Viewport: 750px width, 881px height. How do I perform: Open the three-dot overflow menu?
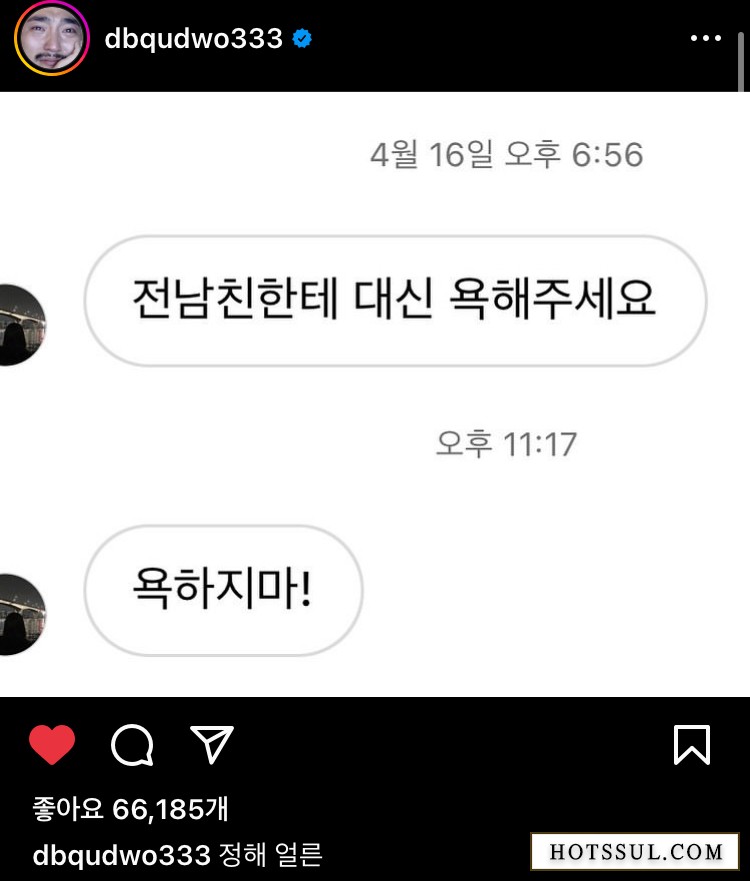click(x=705, y=39)
